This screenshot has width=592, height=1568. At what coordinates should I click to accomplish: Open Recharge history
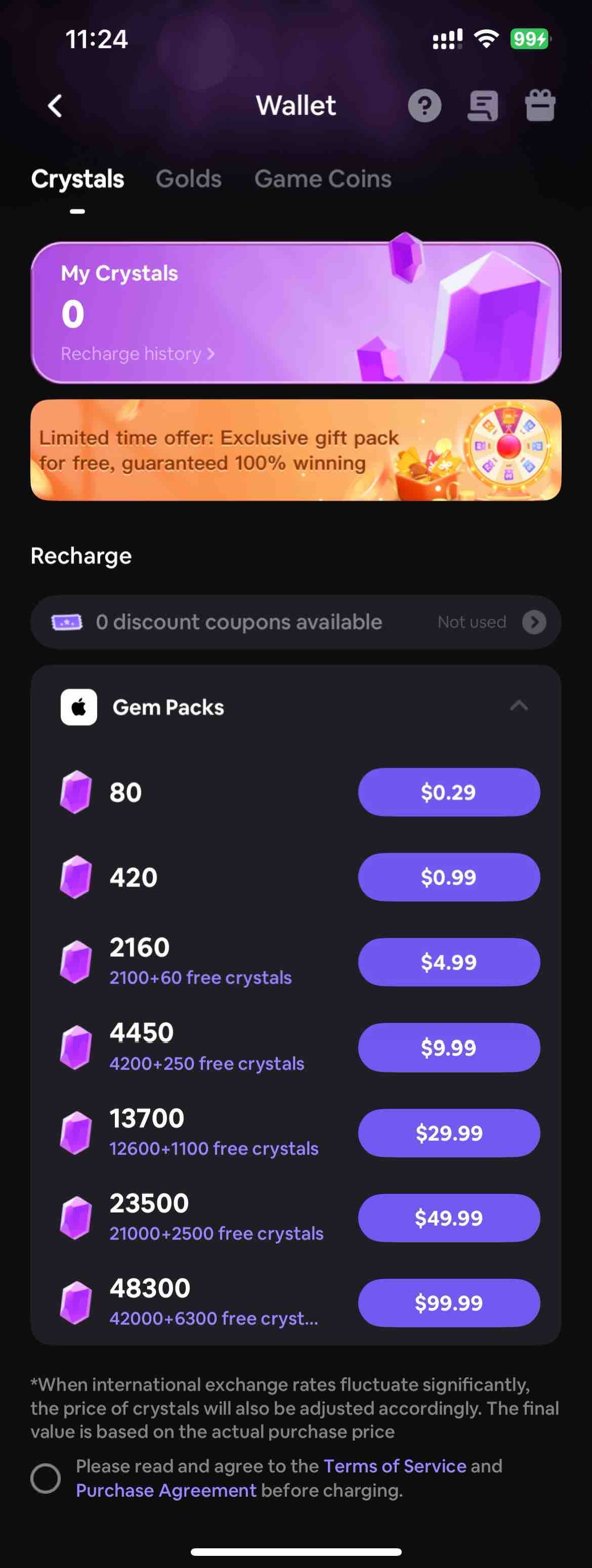[x=138, y=353]
